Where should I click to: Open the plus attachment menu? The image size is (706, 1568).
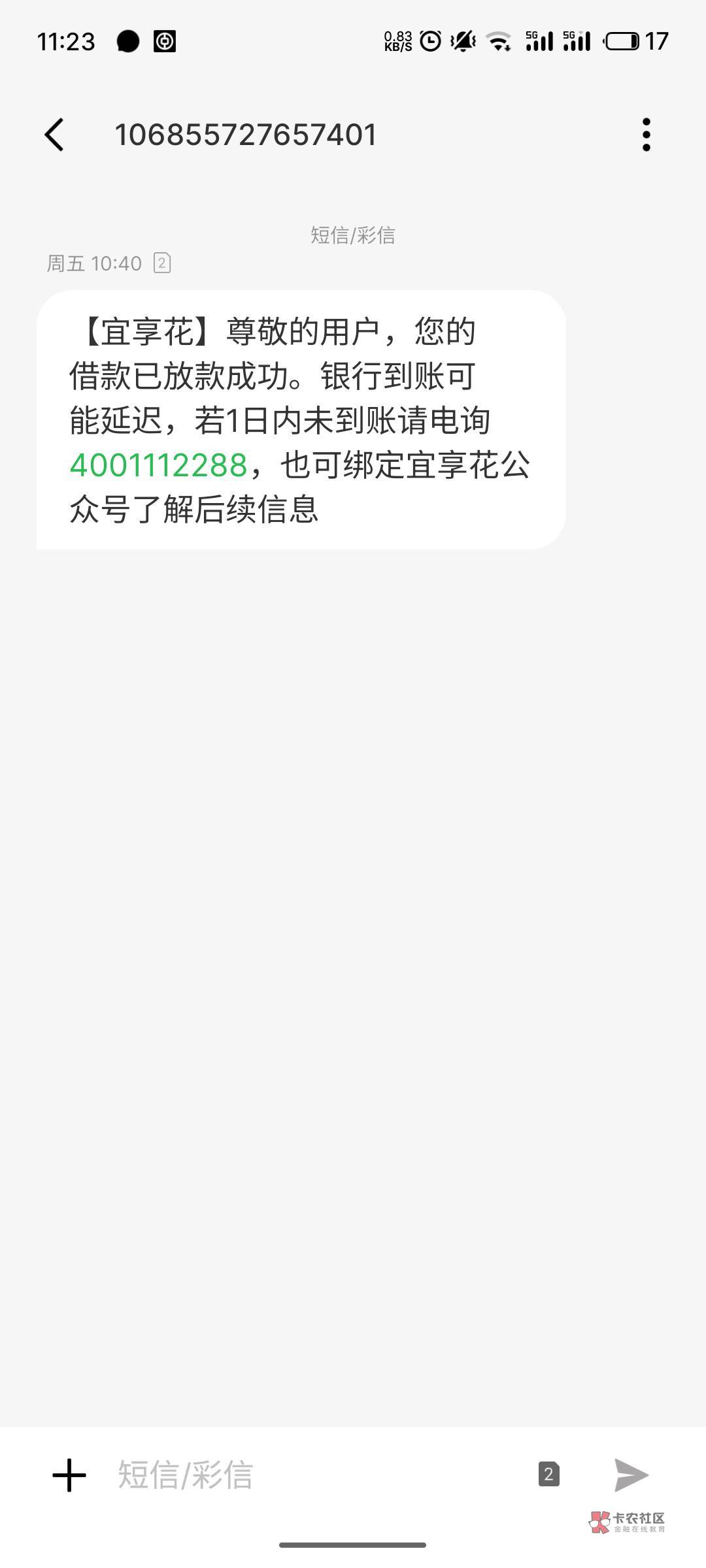(69, 1475)
